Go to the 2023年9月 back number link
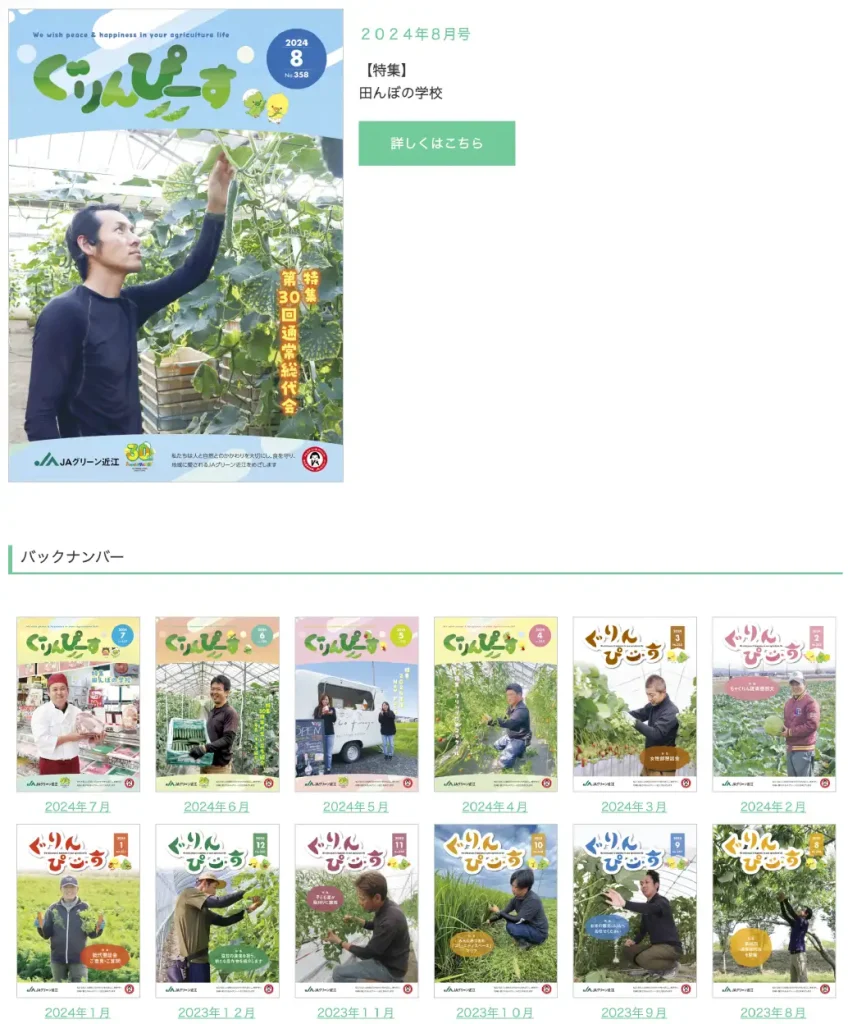Viewport: 848px width, 1024px height. (x=634, y=1012)
